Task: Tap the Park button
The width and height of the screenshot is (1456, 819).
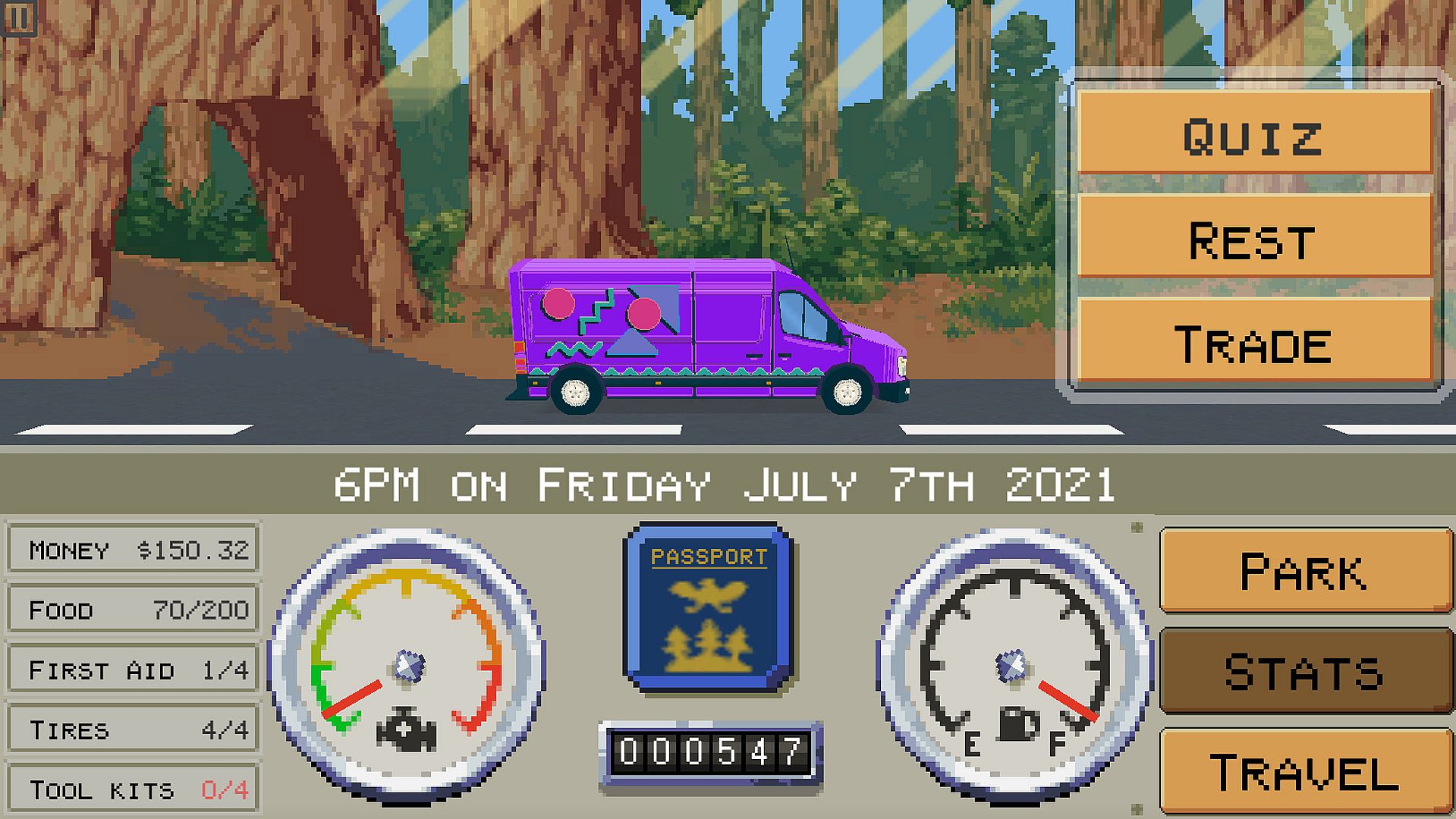Action: tap(1305, 570)
